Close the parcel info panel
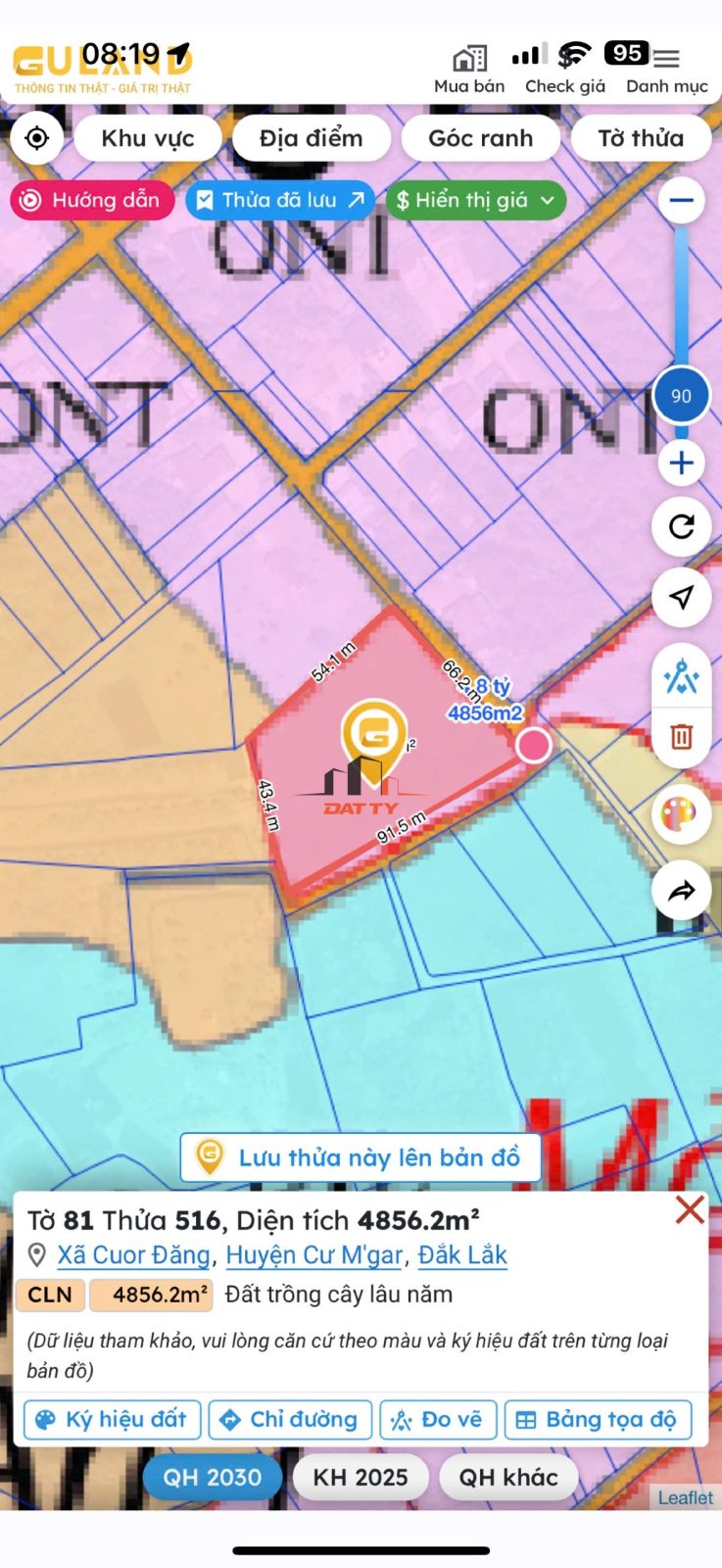The width and height of the screenshot is (722, 1568). coord(690,1209)
